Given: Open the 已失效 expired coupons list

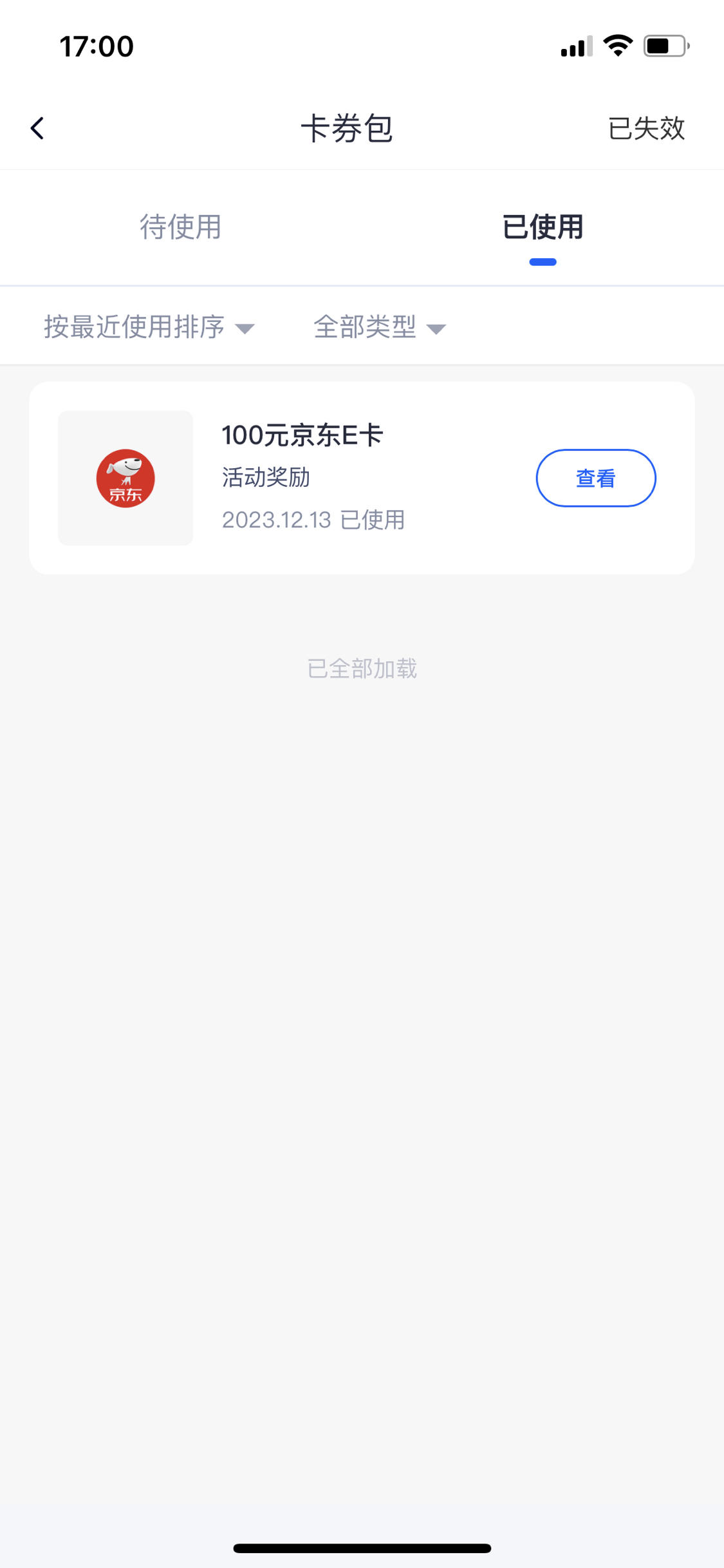Looking at the screenshot, I should [646, 128].
